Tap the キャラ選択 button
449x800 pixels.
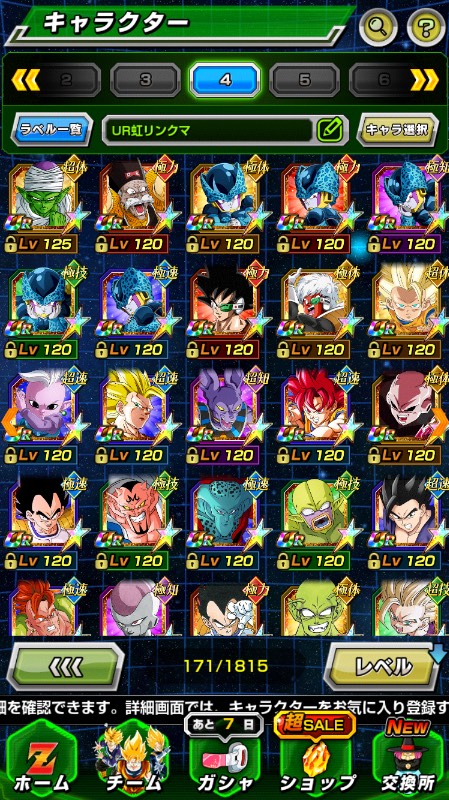coord(398,130)
